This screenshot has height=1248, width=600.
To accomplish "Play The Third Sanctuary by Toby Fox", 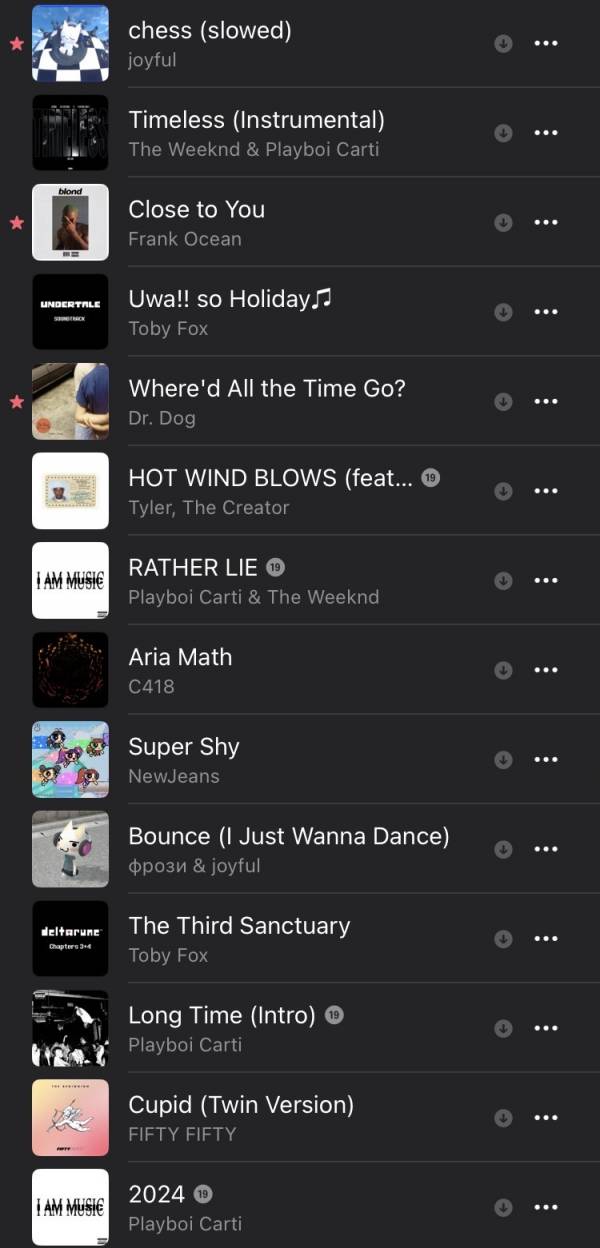I will click(x=239, y=926).
